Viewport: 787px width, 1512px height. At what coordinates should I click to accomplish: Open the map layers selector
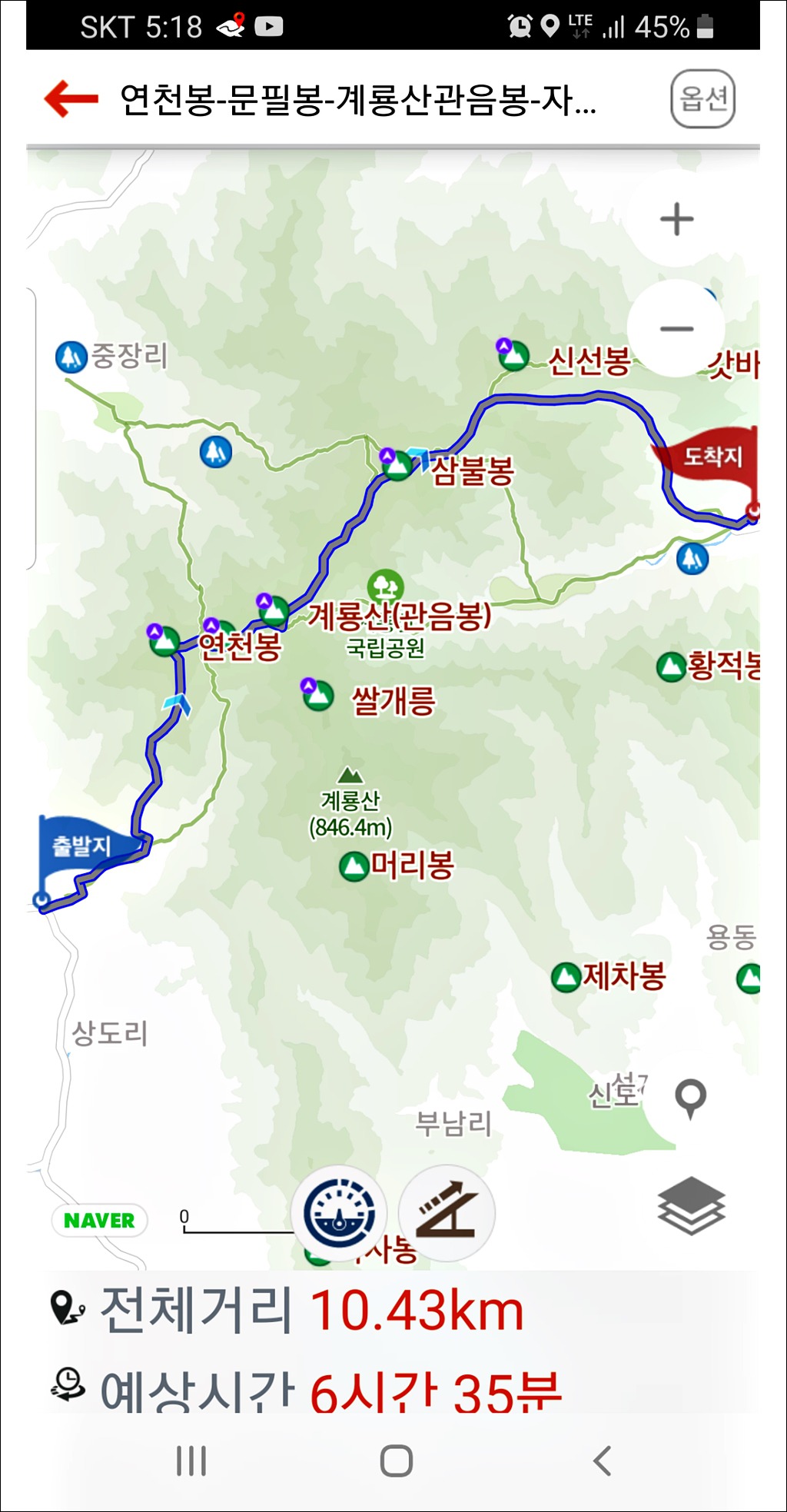tap(691, 1205)
